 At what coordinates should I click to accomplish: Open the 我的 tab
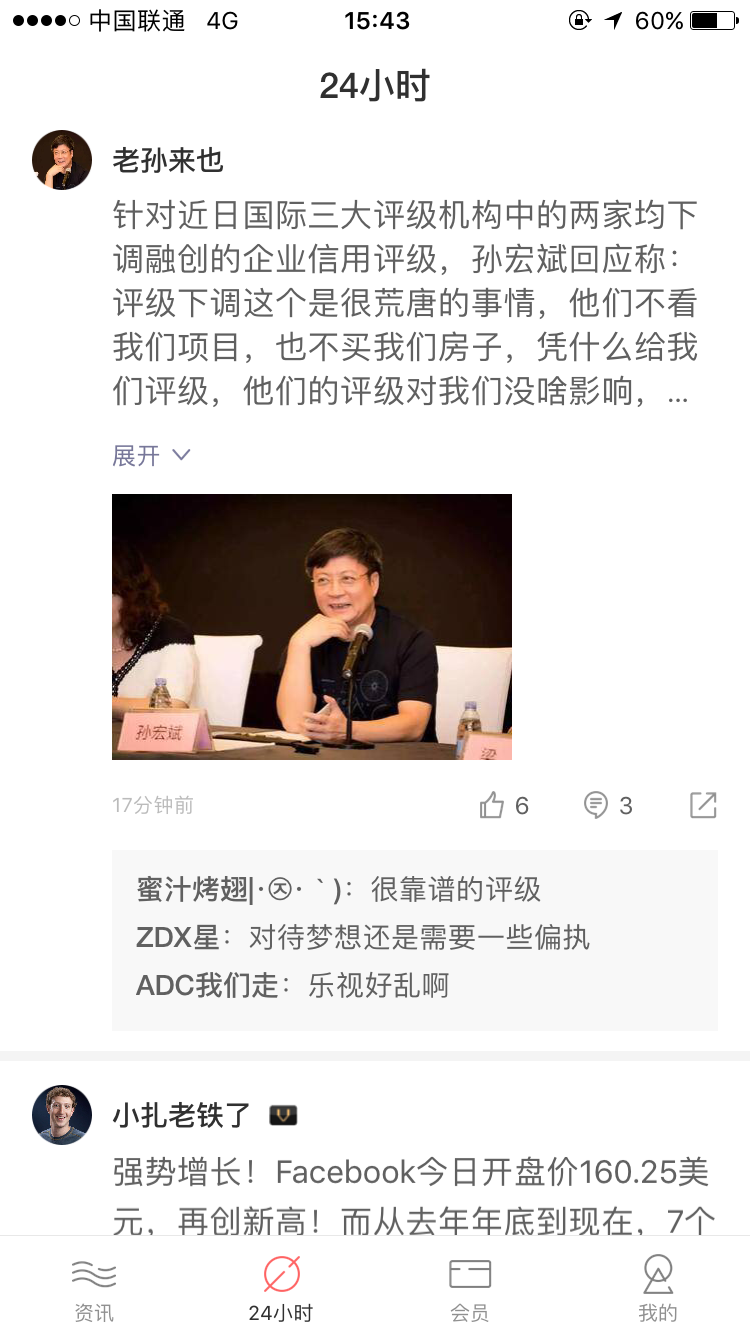pos(657,1289)
